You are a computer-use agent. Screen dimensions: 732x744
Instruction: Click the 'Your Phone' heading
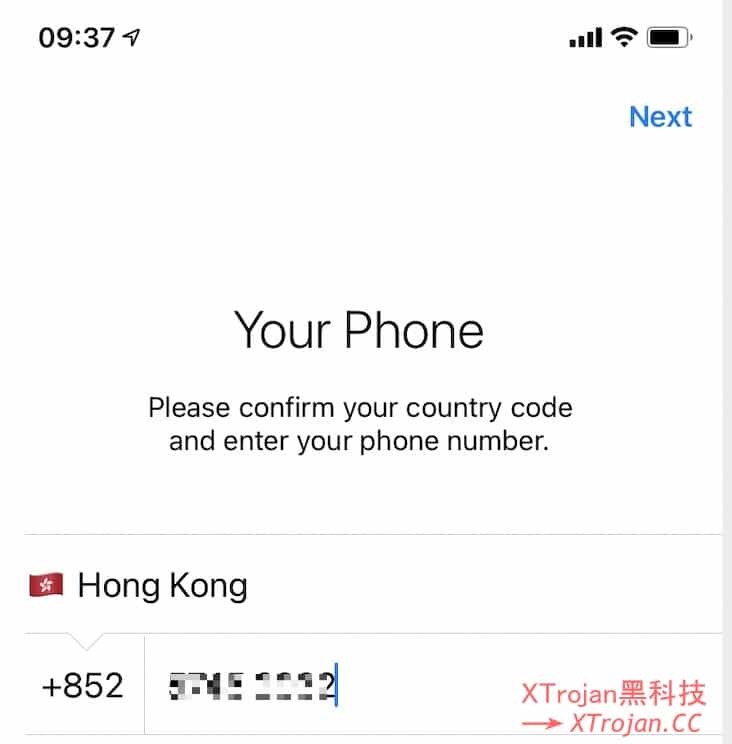click(x=357, y=330)
